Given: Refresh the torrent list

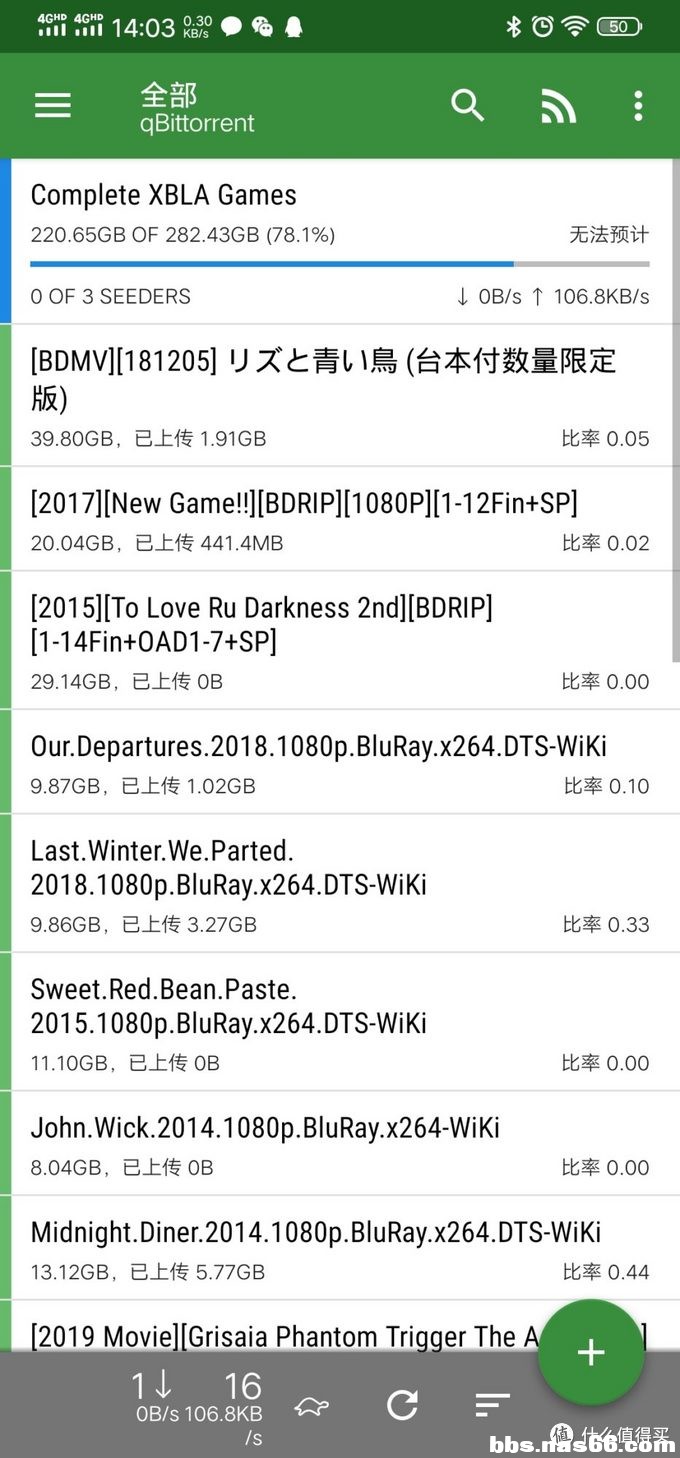Looking at the screenshot, I should click(402, 1405).
